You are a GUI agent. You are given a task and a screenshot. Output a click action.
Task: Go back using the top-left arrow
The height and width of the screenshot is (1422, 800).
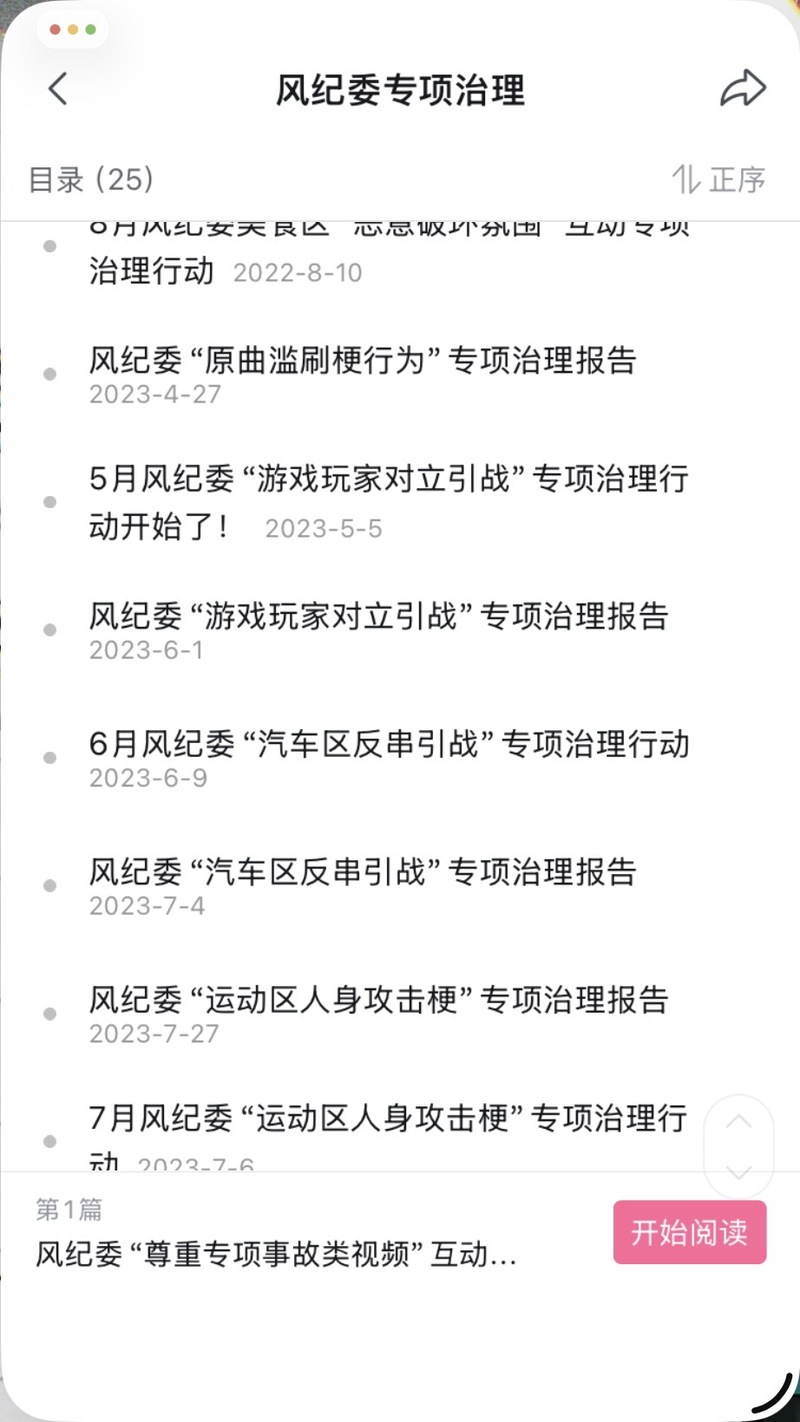point(58,89)
